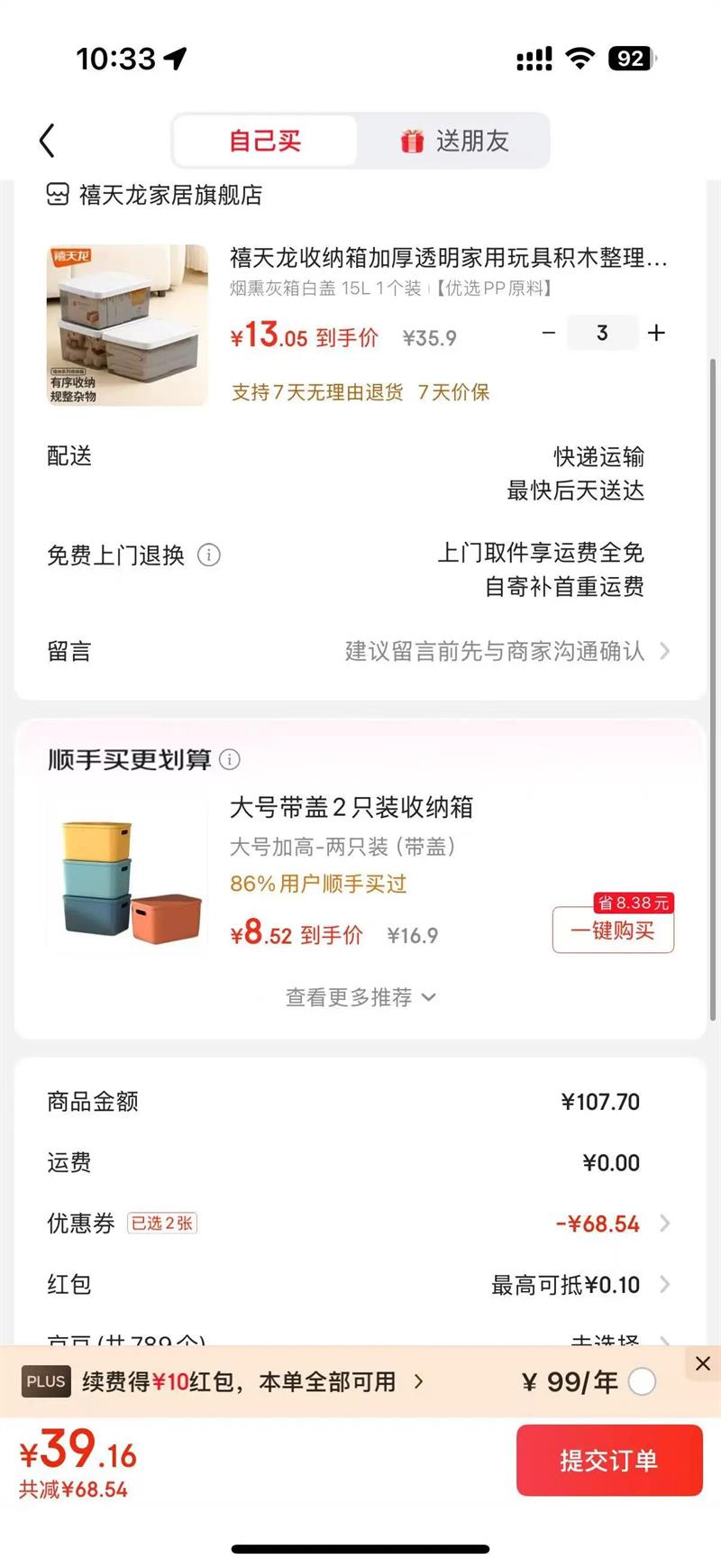The height and width of the screenshot is (1568, 721).
Task: Select the ¥99/年 PLUS renewal option
Action: point(642,1381)
